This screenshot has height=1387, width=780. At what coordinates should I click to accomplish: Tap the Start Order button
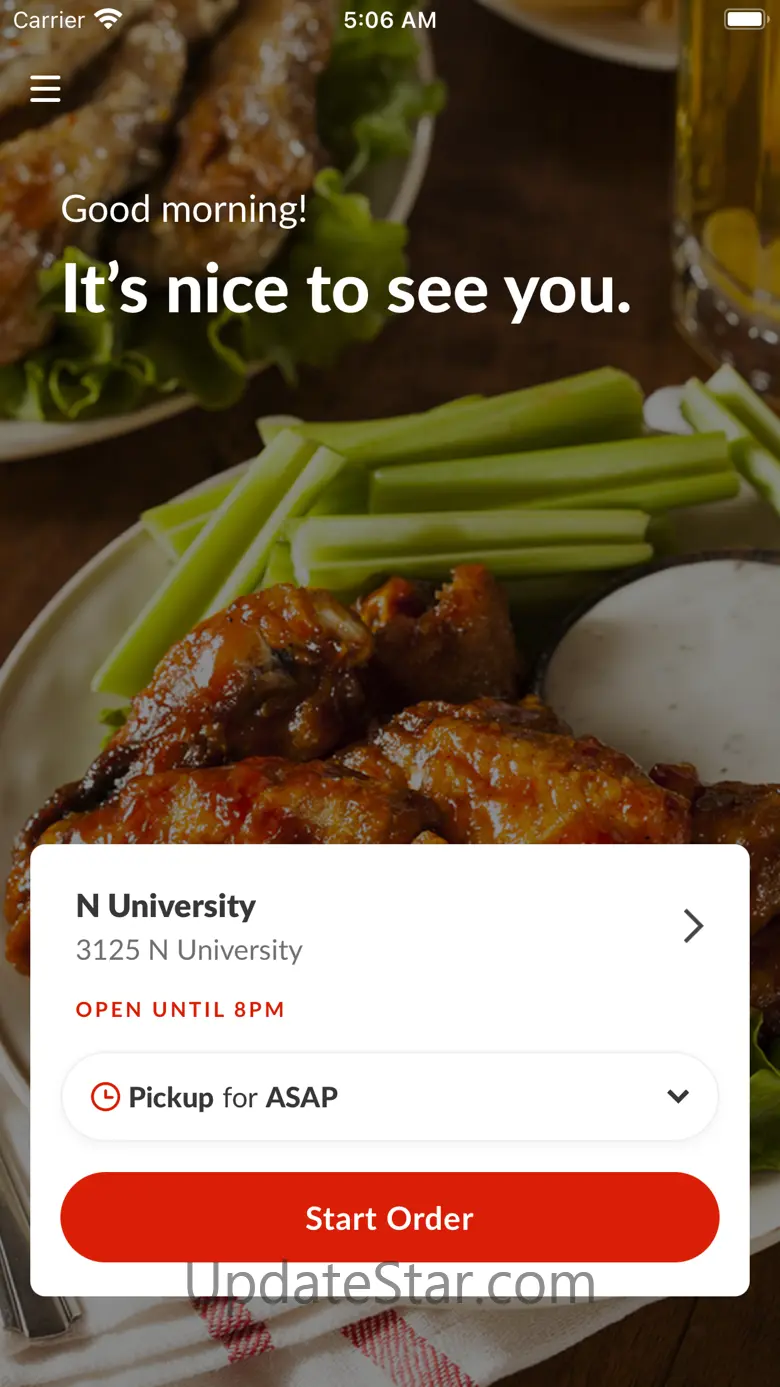[x=390, y=1218]
